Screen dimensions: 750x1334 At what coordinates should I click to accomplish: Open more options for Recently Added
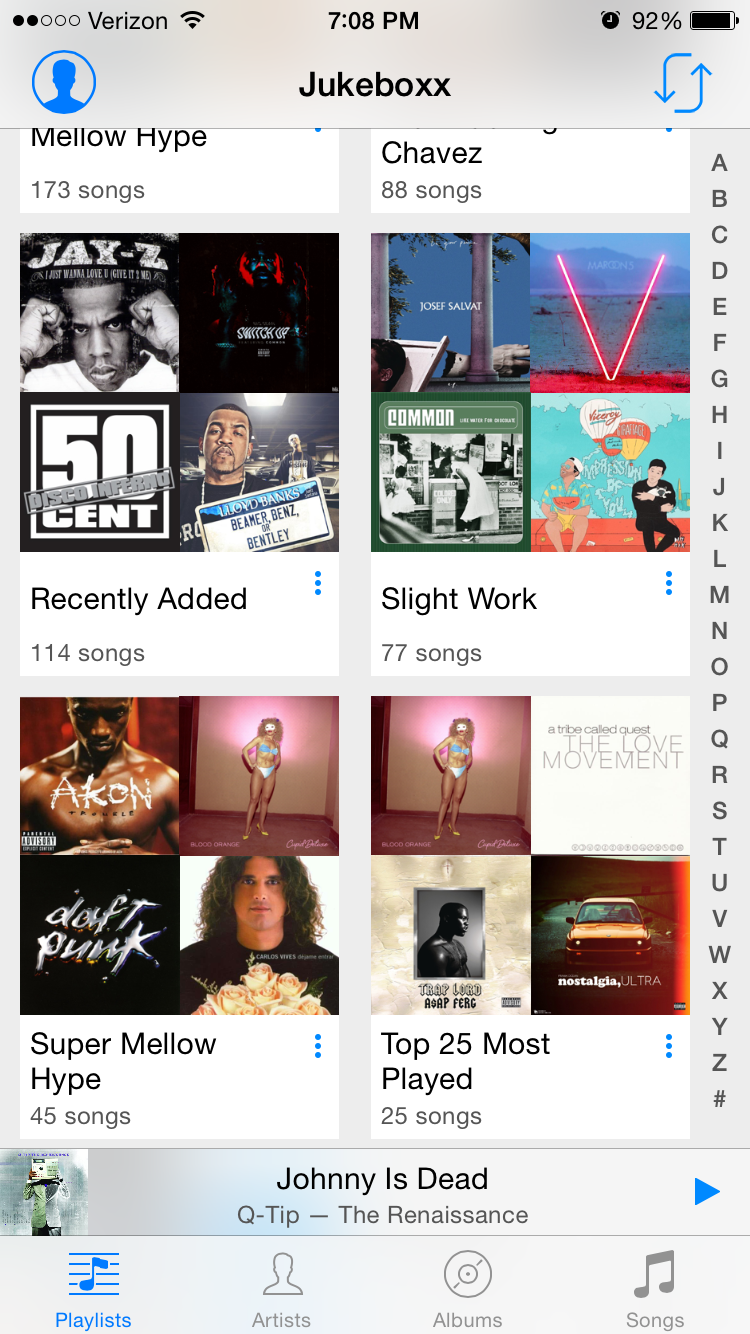(318, 583)
